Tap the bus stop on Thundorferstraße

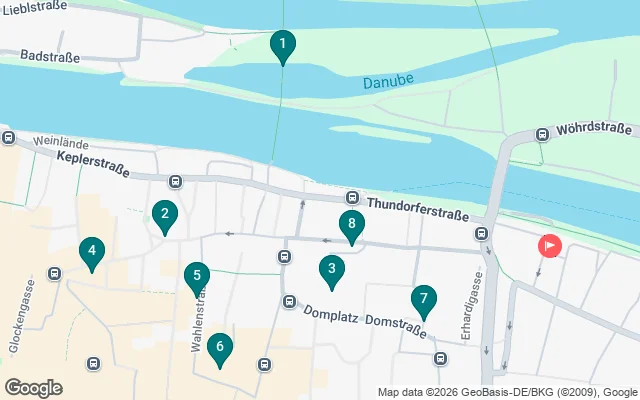352,198
